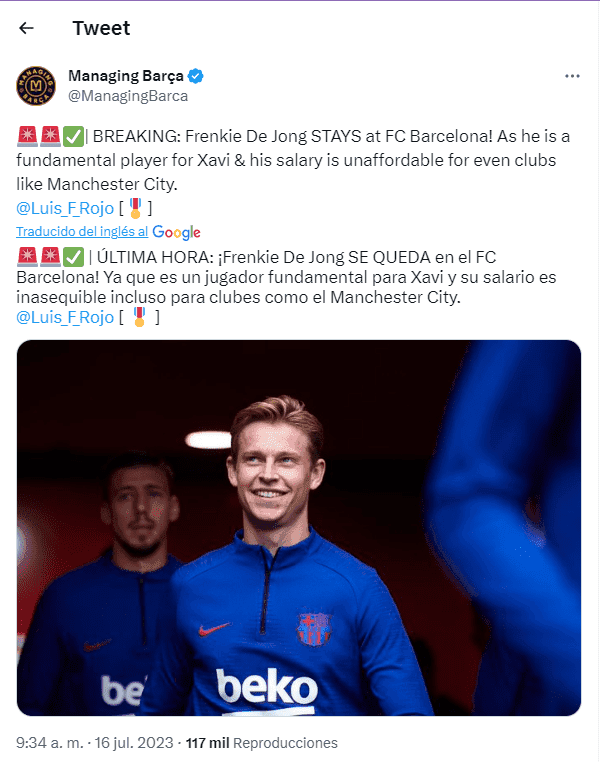Open @Luis_F_Rojo mention in the English text
Viewport: 600px width, 762px height.
(x=65, y=208)
